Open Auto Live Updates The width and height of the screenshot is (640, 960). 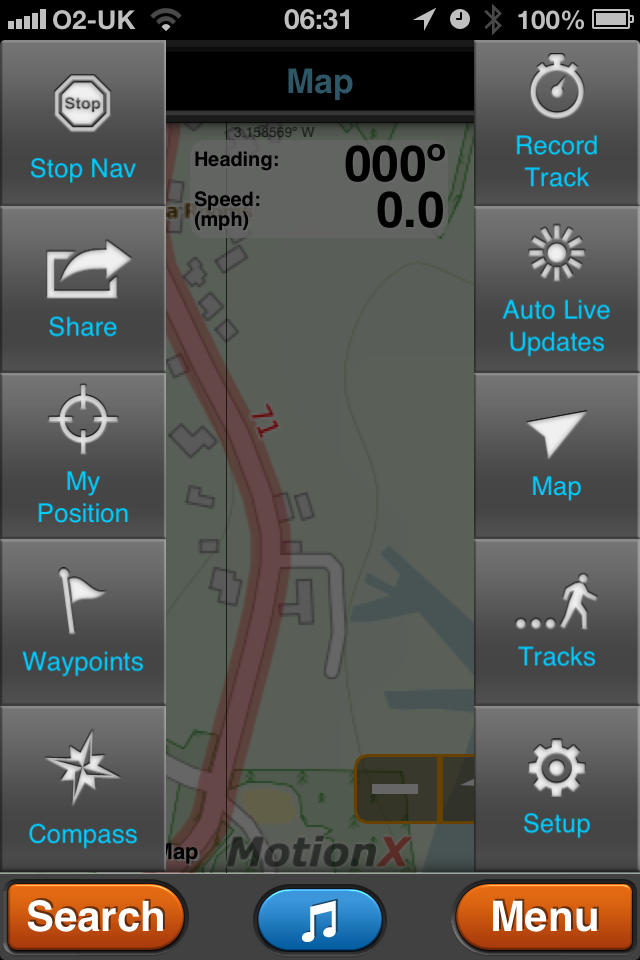556,290
